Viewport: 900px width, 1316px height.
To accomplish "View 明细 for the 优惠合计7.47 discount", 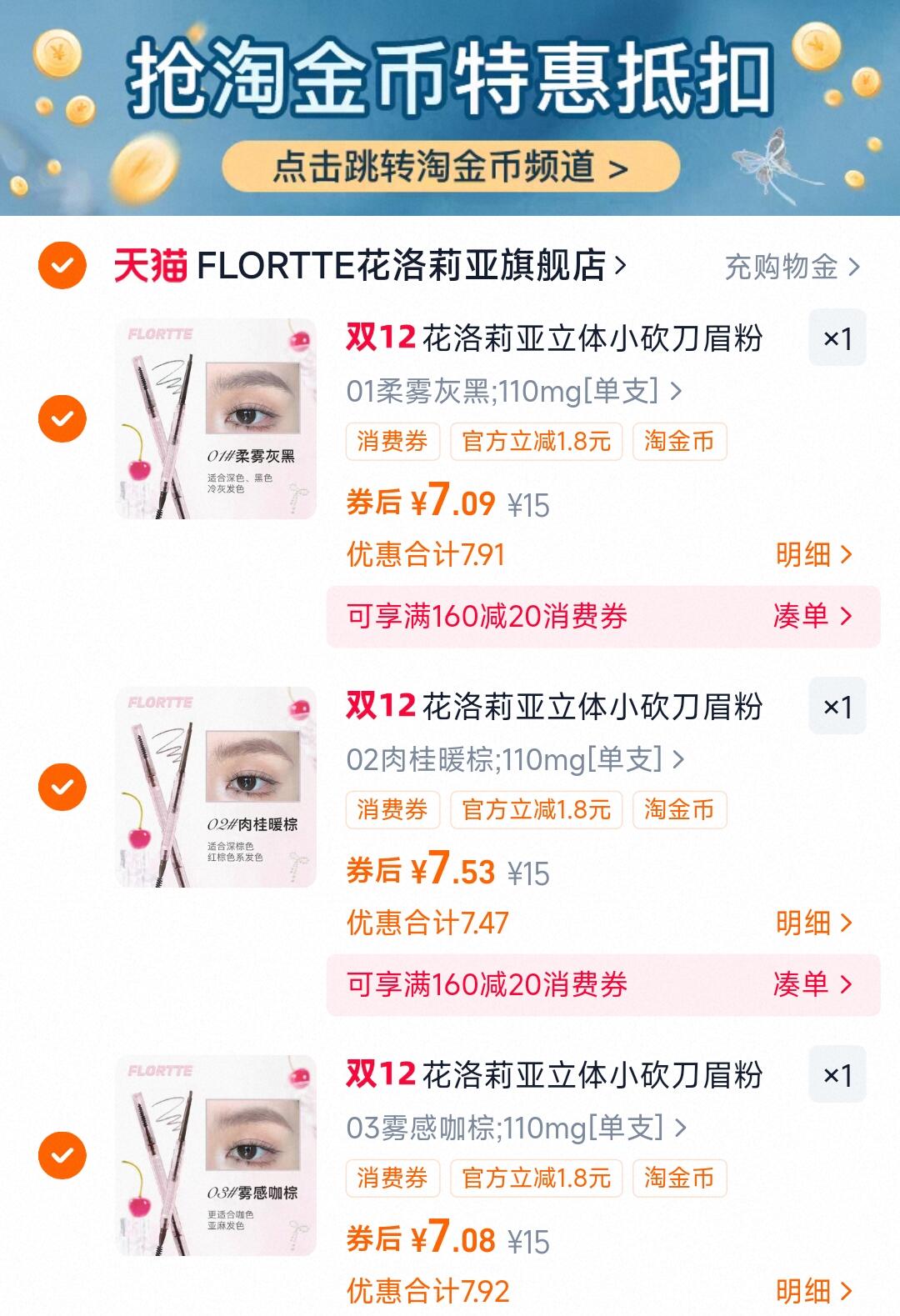I will 813,923.
